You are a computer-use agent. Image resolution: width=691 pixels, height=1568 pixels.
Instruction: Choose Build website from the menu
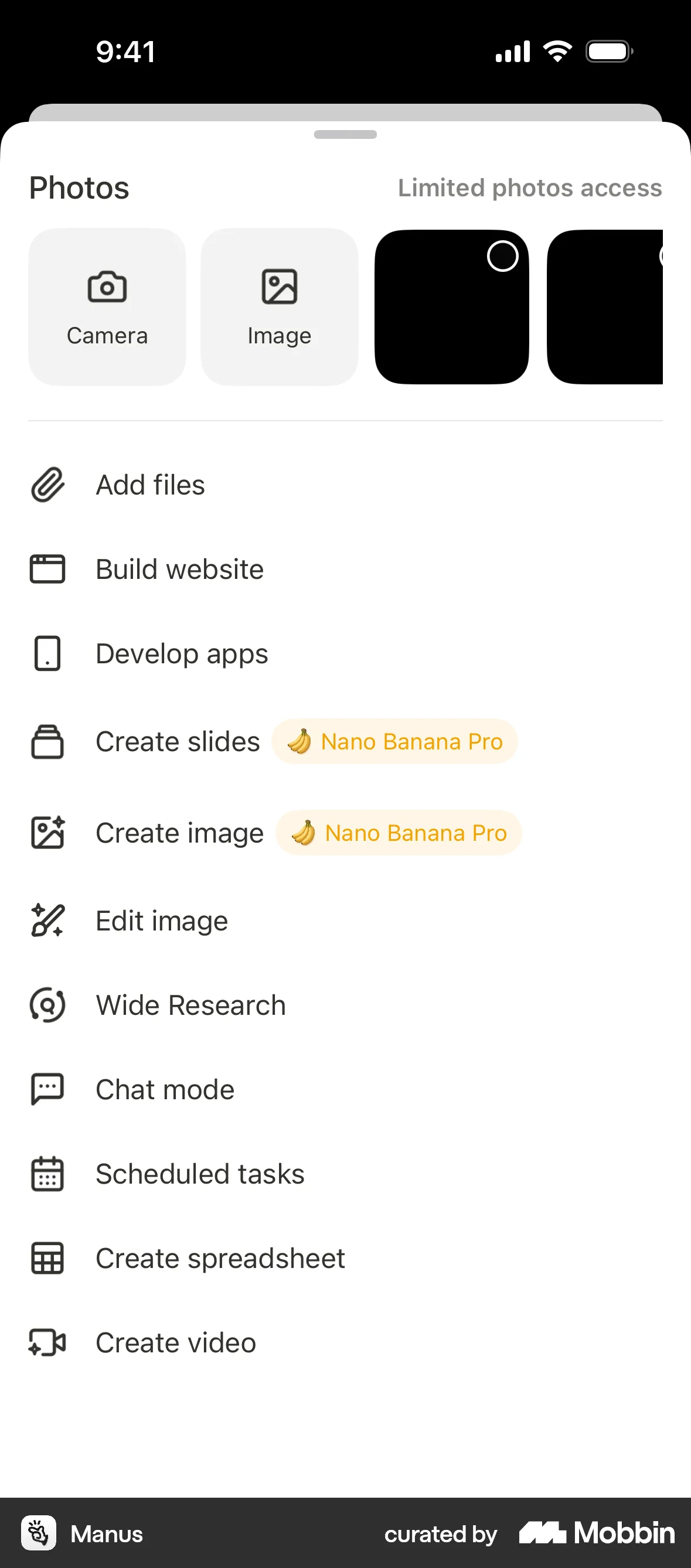(x=179, y=568)
